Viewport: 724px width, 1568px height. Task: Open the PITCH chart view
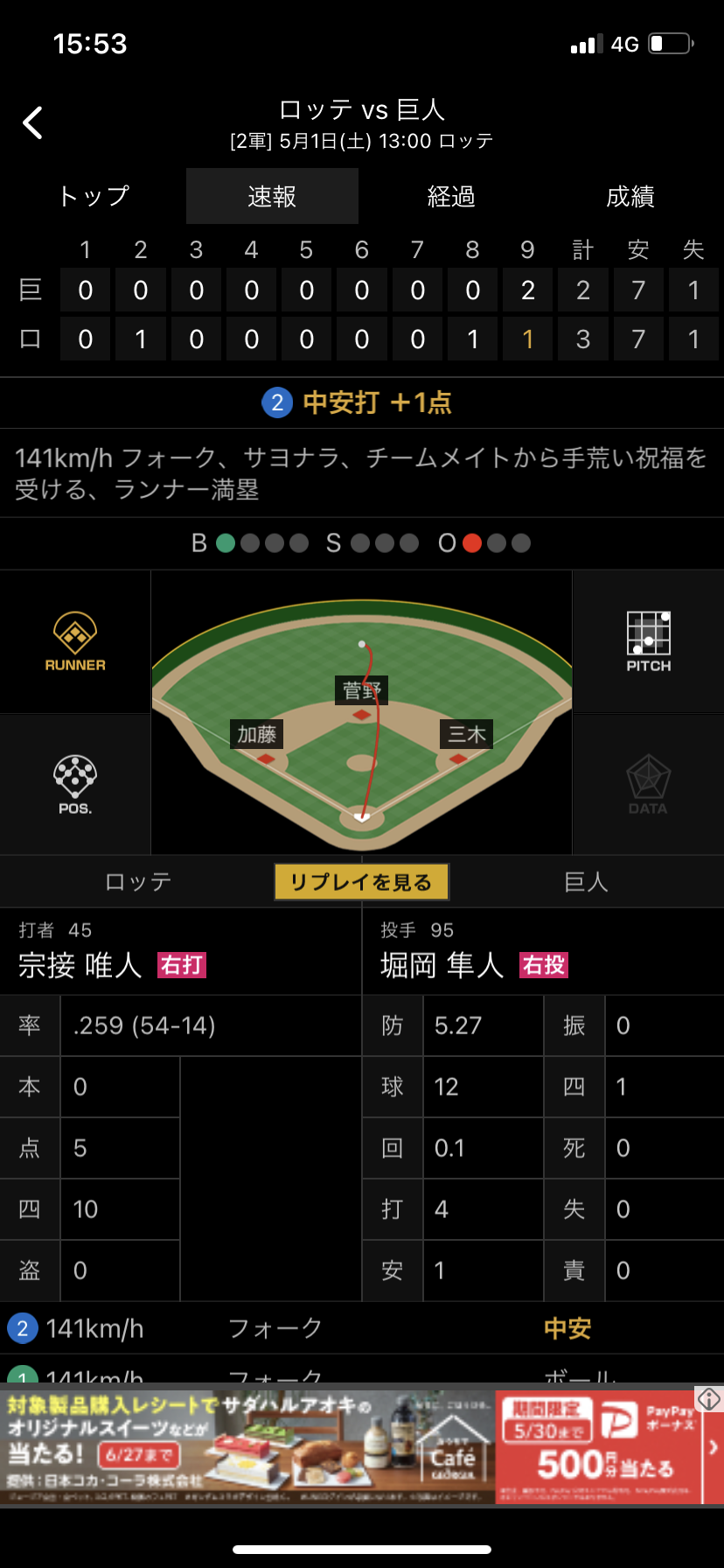tap(649, 641)
